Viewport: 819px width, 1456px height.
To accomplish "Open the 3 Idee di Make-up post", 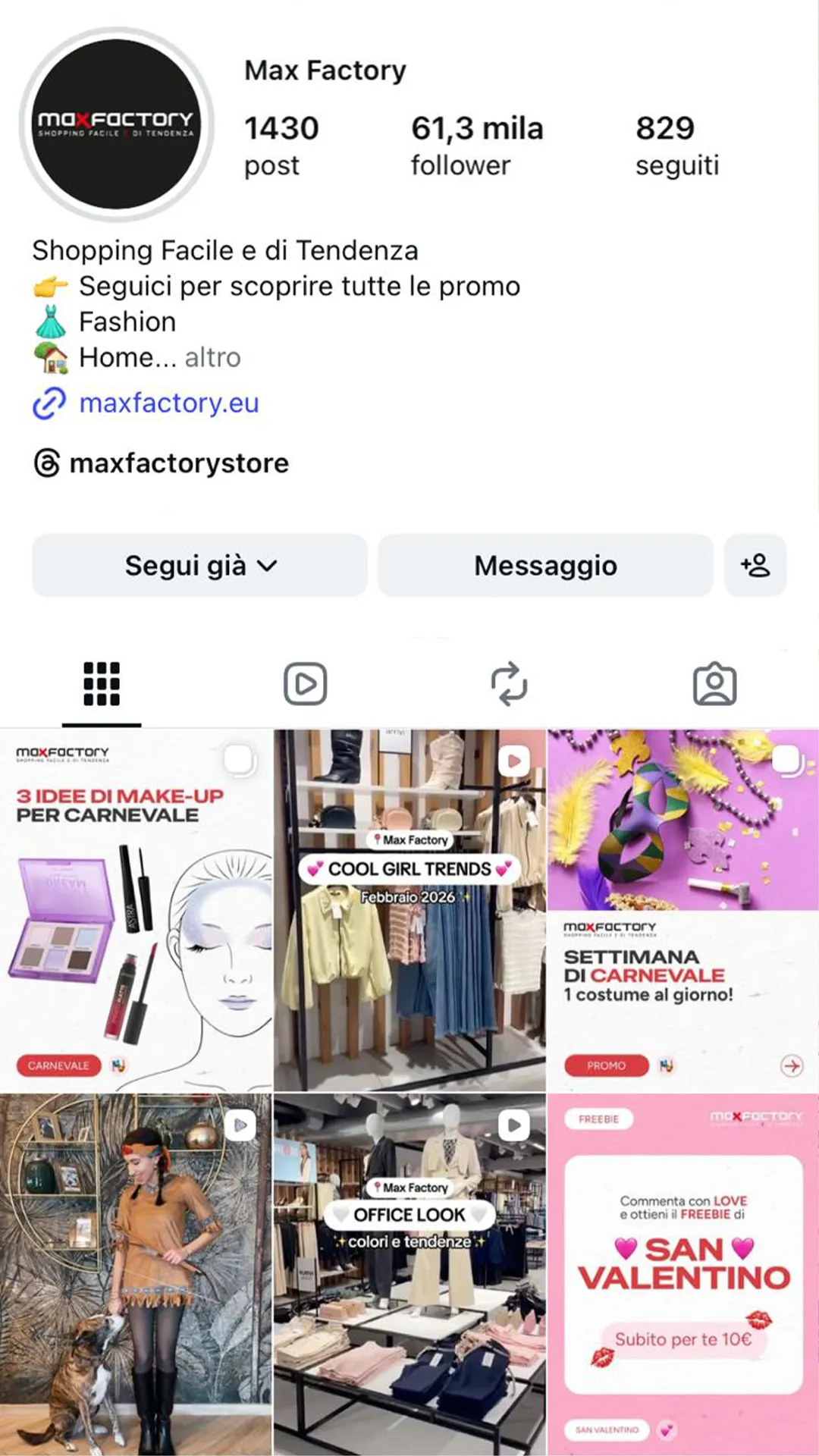I will click(x=136, y=910).
